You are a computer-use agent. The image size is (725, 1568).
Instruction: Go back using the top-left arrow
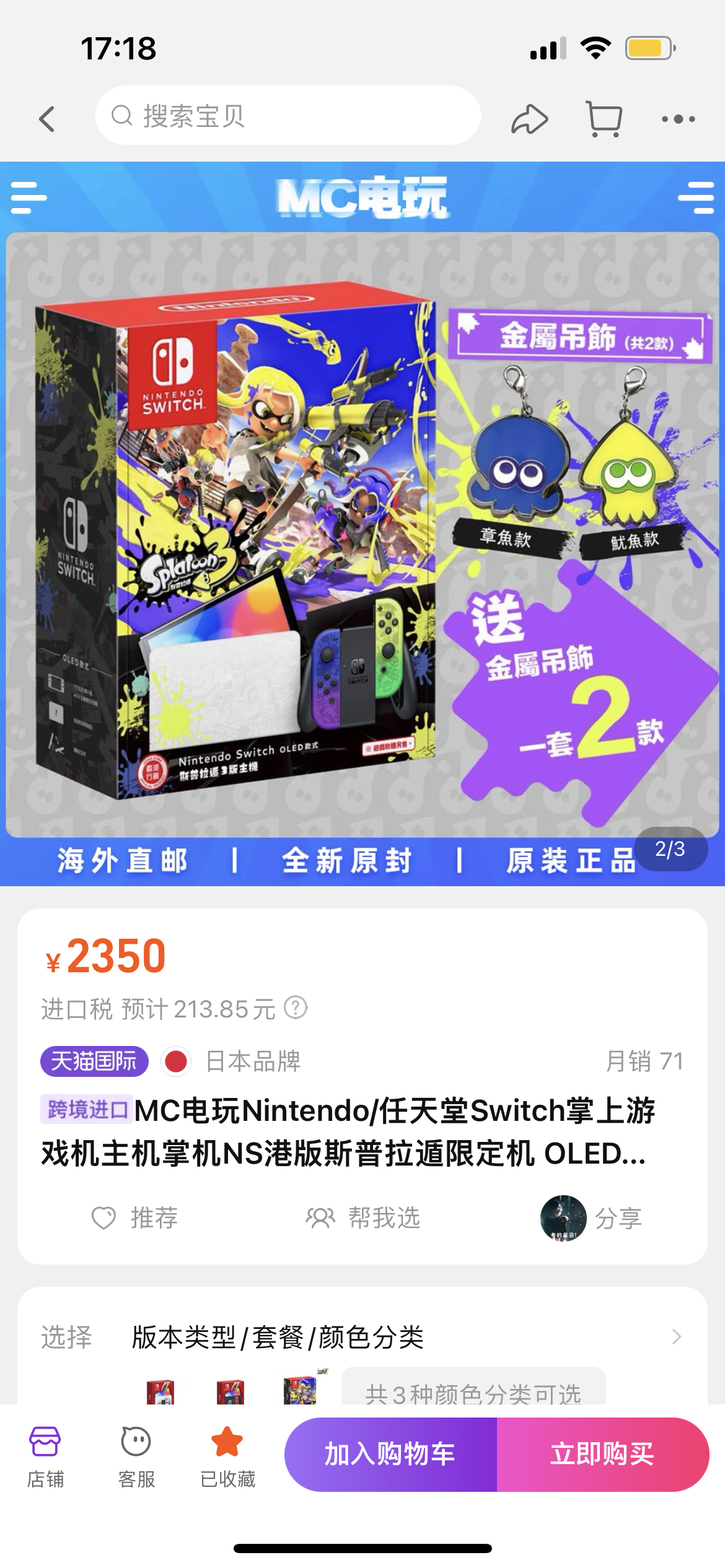point(47,118)
